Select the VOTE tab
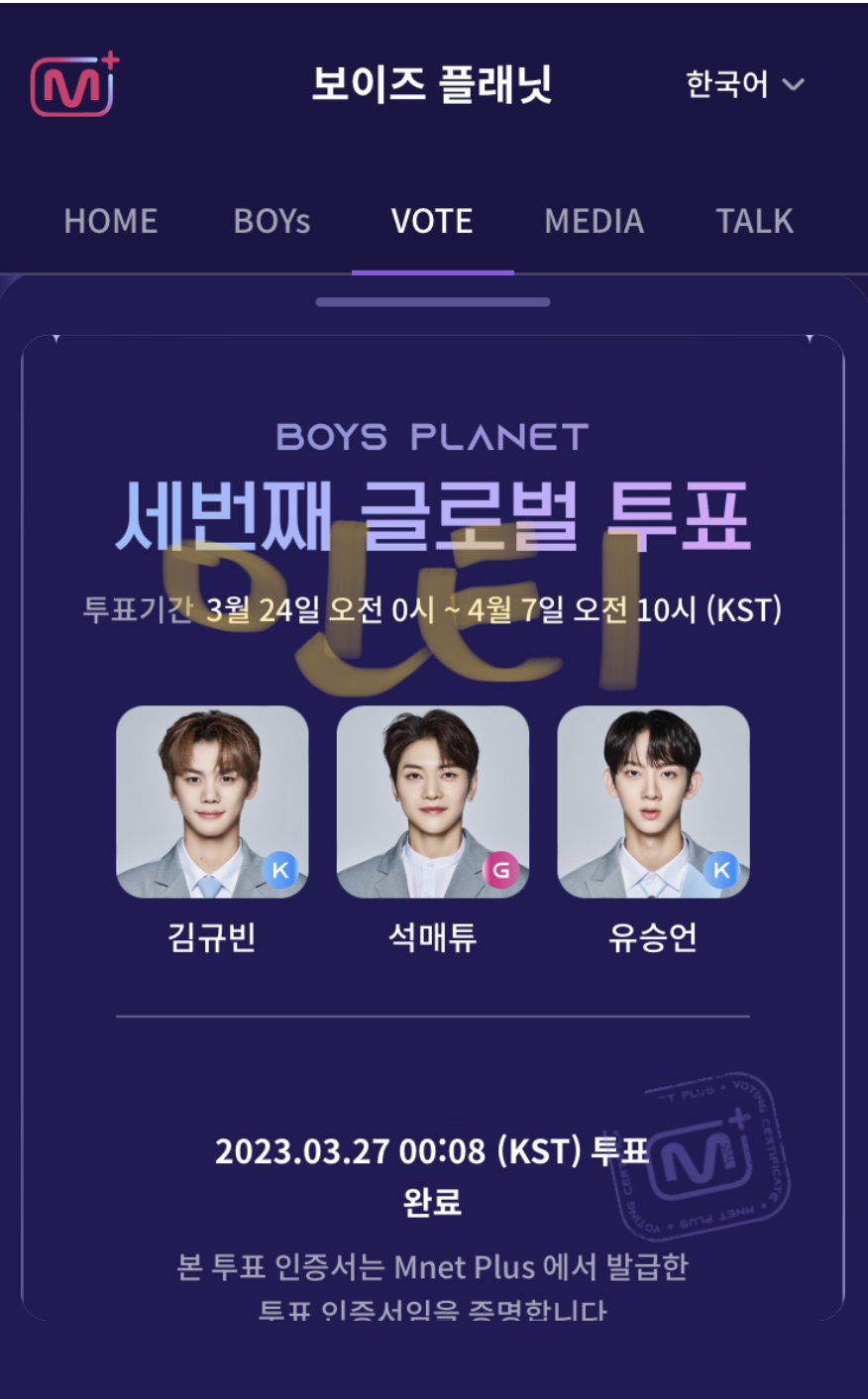Viewport: 868px width, 1399px height. (x=432, y=221)
